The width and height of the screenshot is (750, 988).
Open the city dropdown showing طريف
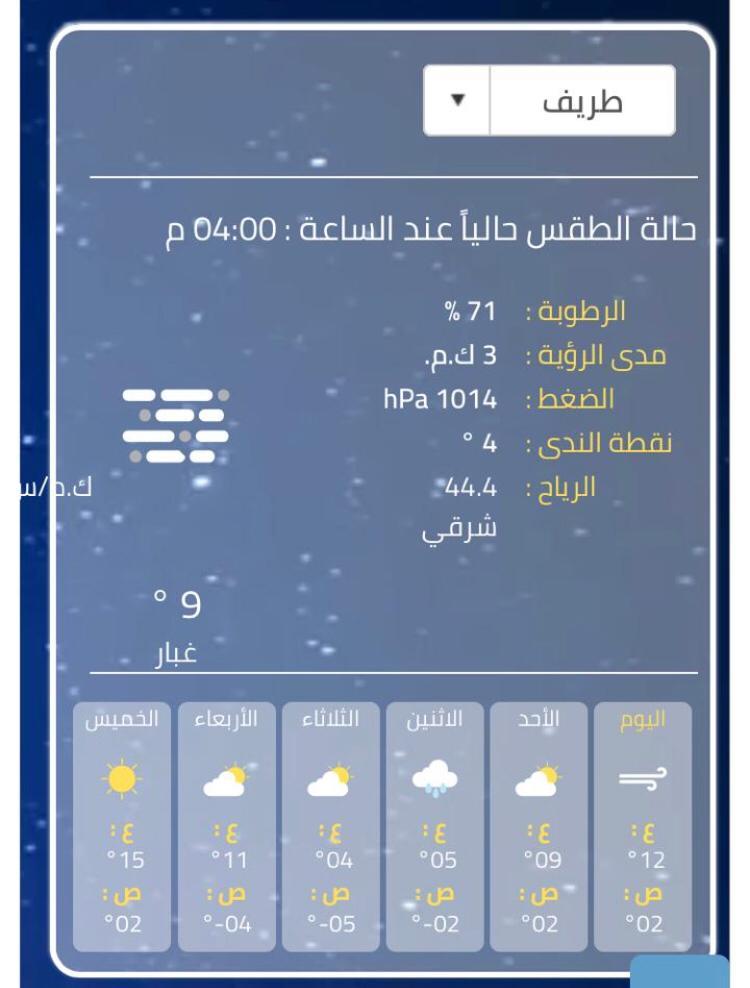[x=549, y=101]
